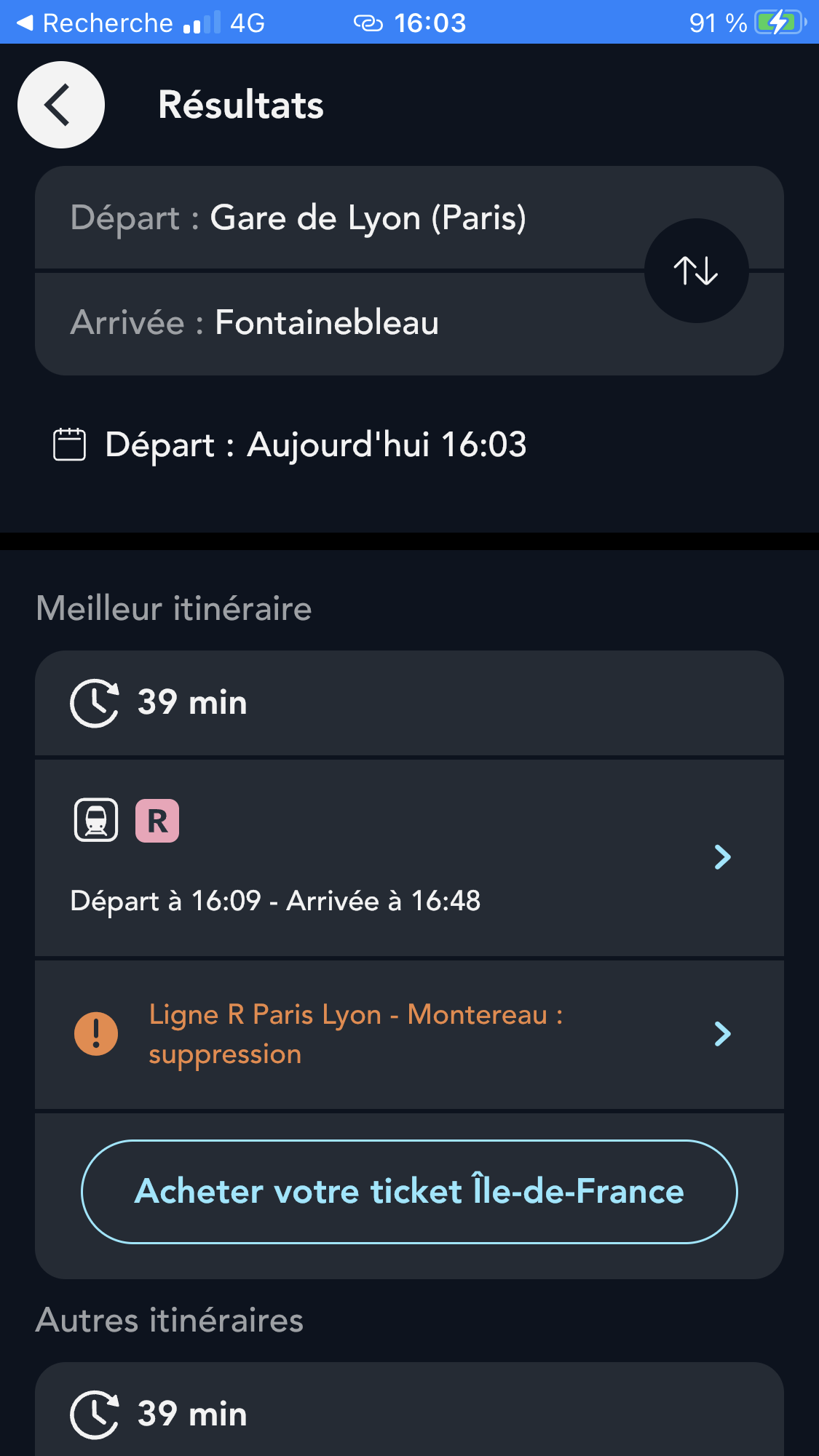Swap departure and arrival stations
Image resolution: width=819 pixels, height=1456 pixels.
(696, 270)
